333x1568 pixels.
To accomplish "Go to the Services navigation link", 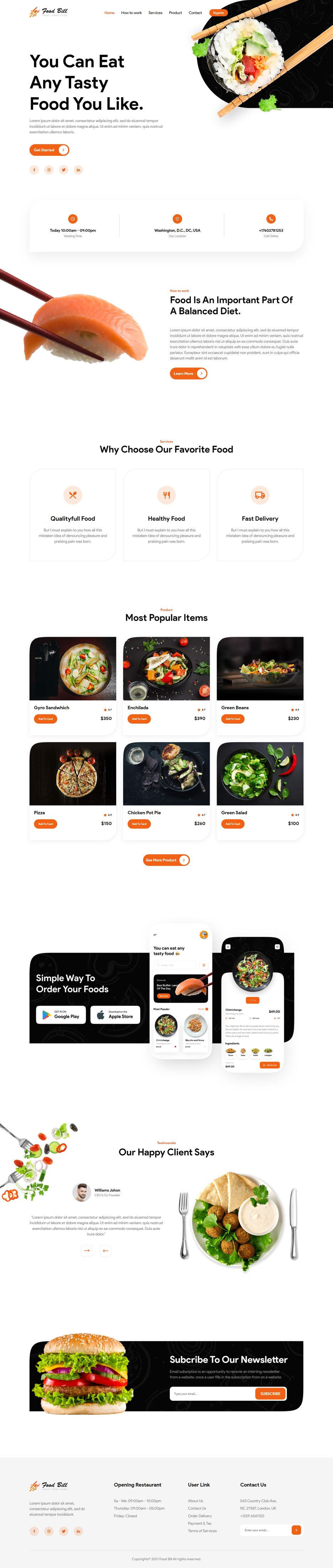I will click(155, 13).
